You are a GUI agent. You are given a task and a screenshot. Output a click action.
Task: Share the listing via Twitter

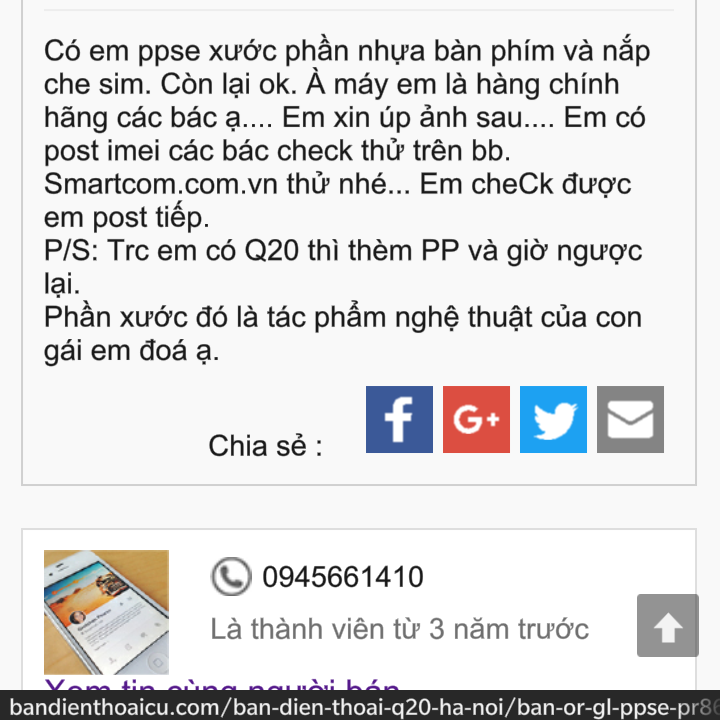pyautogui.click(x=553, y=419)
